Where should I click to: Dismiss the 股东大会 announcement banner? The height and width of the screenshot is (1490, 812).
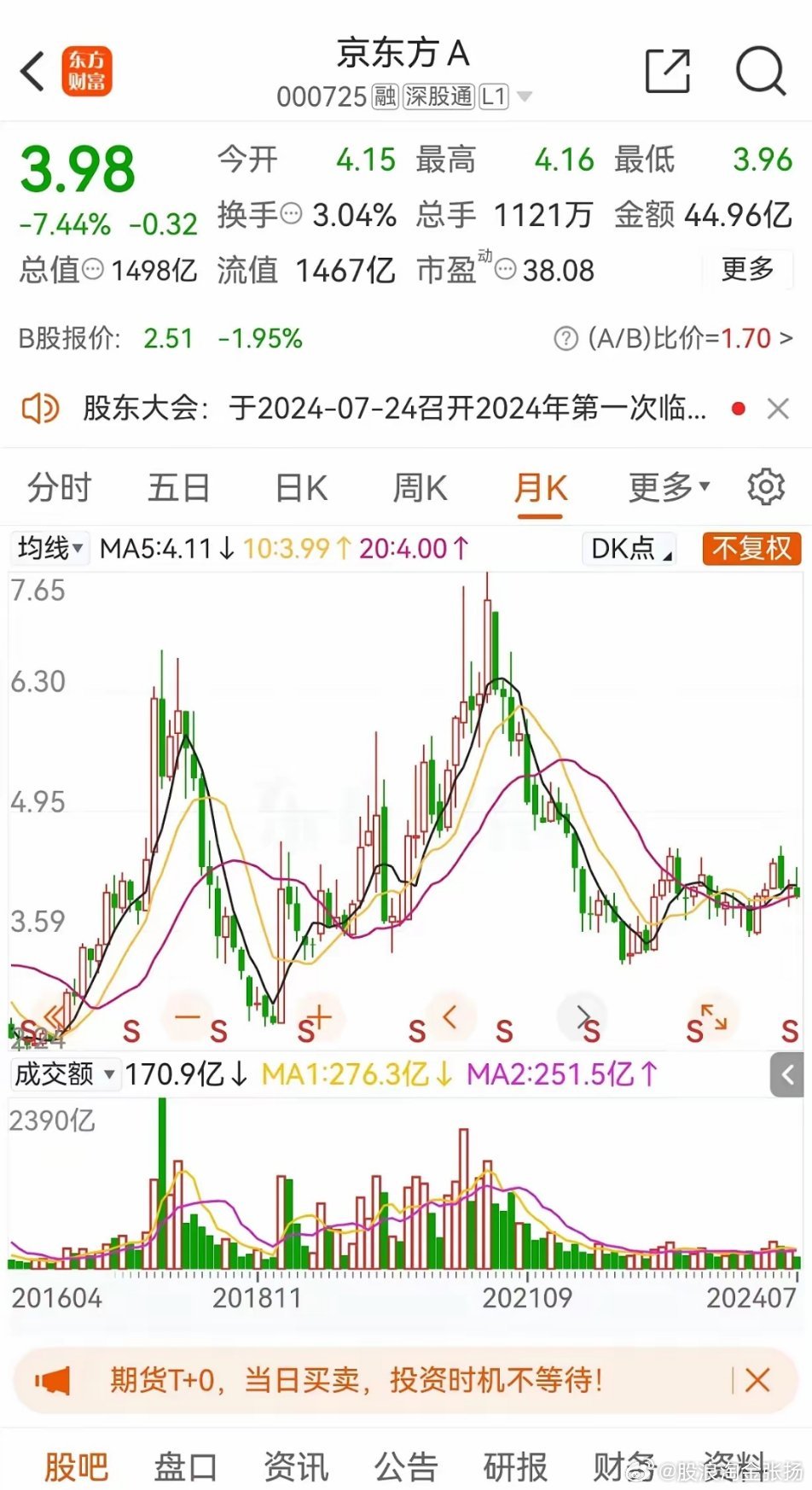tap(778, 409)
